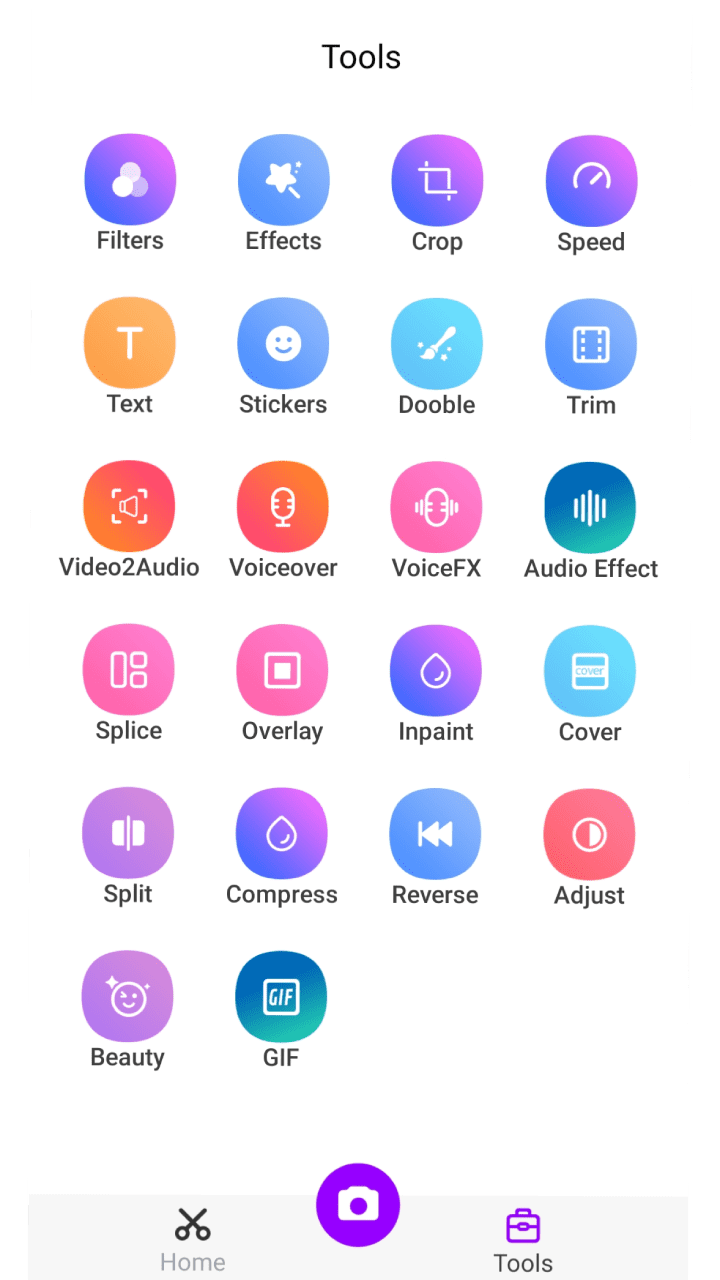This screenshot has width=720, height=1280.
Task: Open the VoiceFX tool
Action: [436, 507]
